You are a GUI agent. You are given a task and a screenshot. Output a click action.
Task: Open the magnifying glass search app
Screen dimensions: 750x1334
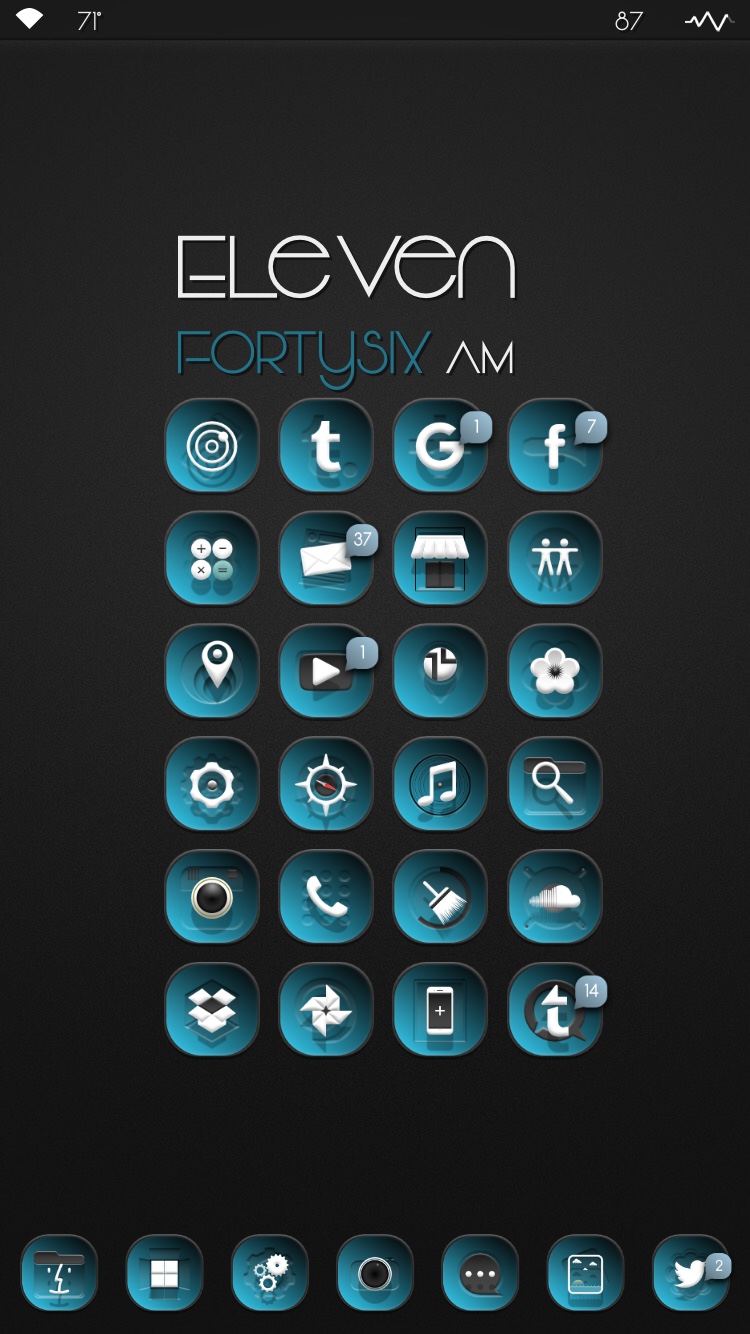click(555, 784)
